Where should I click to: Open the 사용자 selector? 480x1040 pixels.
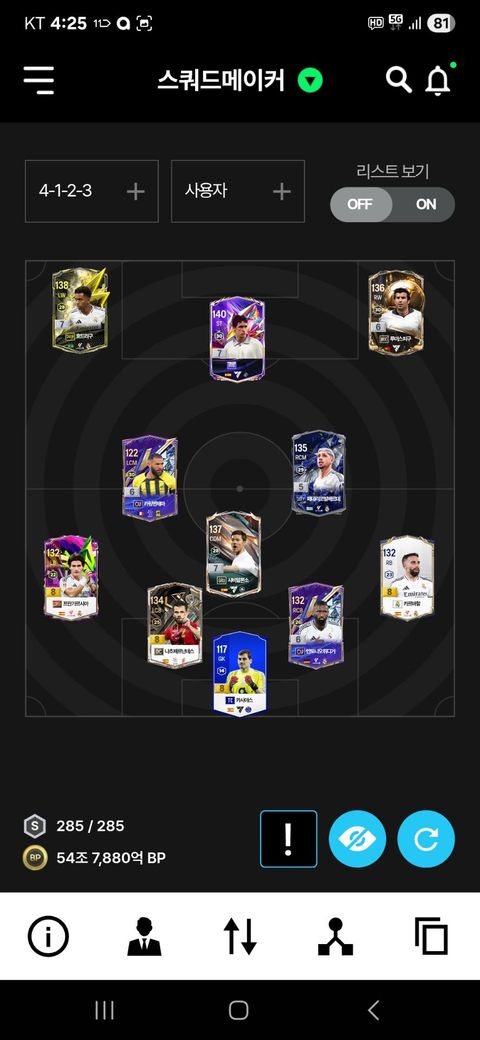tap(238, 191)
